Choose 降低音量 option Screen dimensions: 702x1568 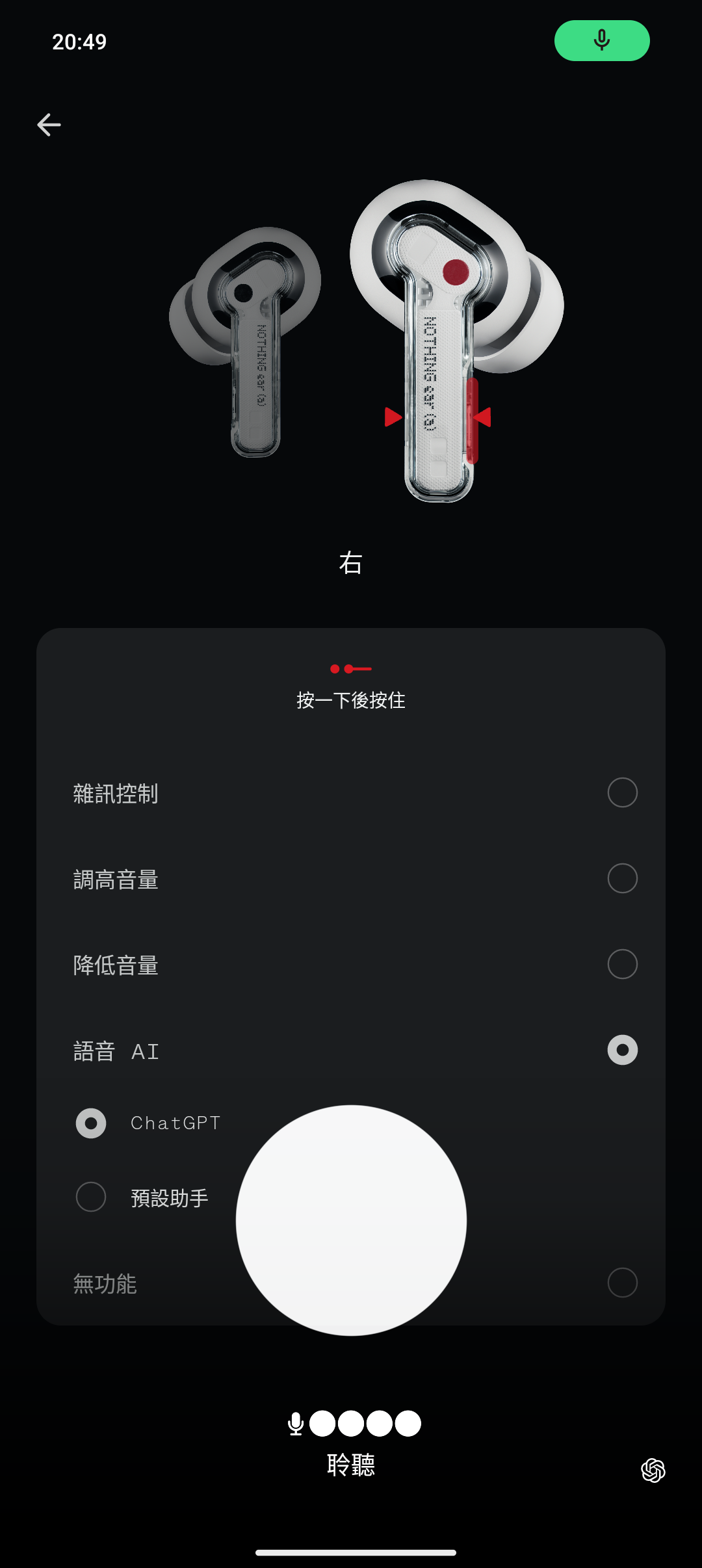[622, 964]
